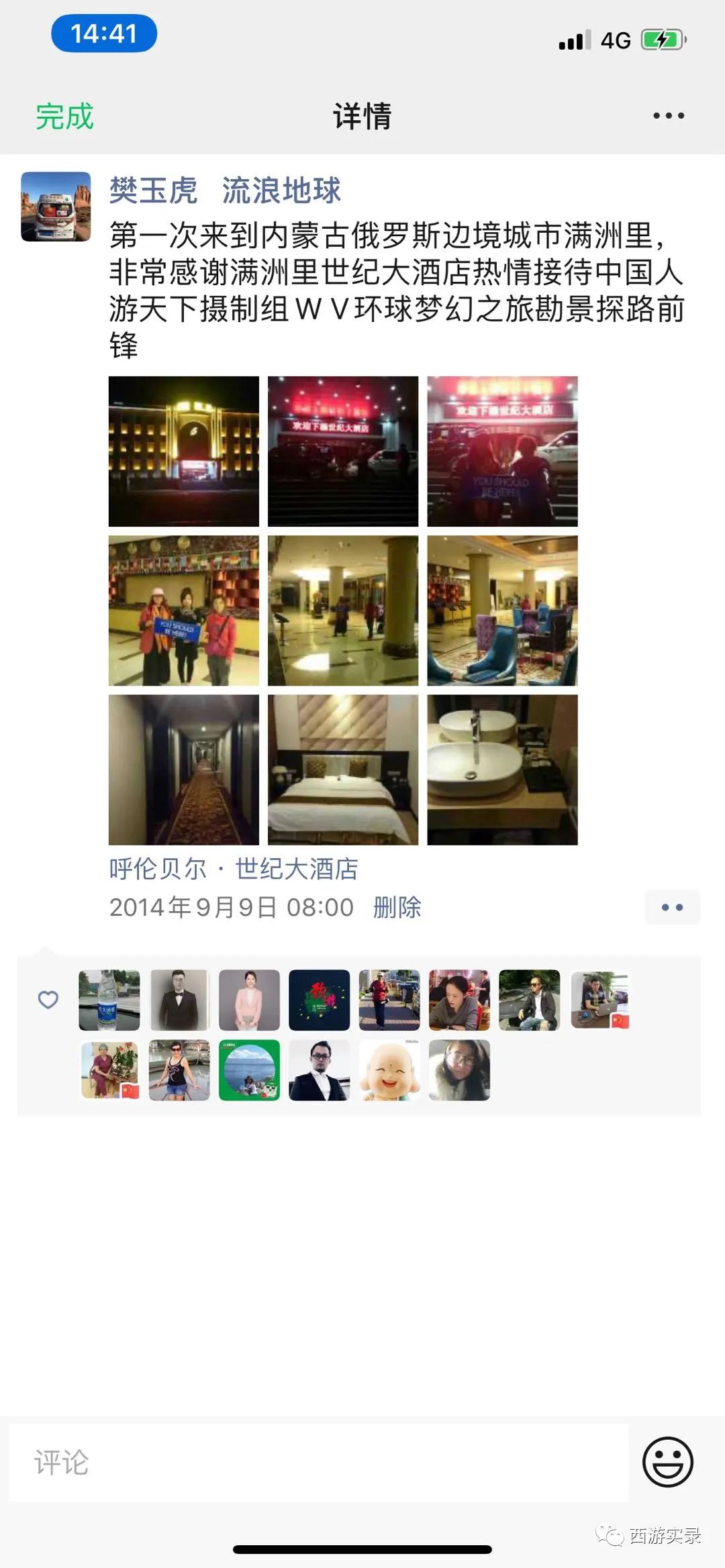Tap the hotel bed photo thumbnail
The width and height of the screenshot is (725, 1568).
point(344,770)
